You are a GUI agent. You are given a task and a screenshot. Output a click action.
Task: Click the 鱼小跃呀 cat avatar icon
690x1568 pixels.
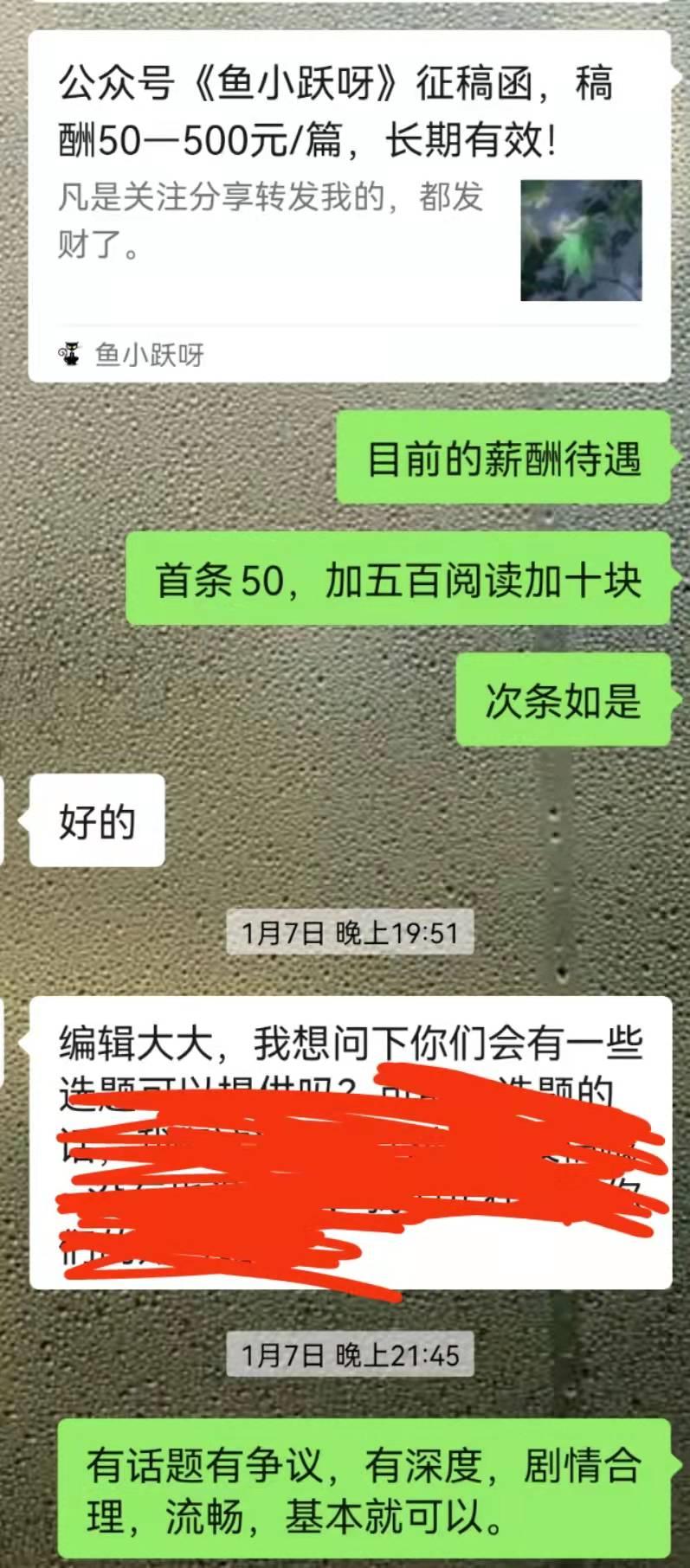click(71, 352)
